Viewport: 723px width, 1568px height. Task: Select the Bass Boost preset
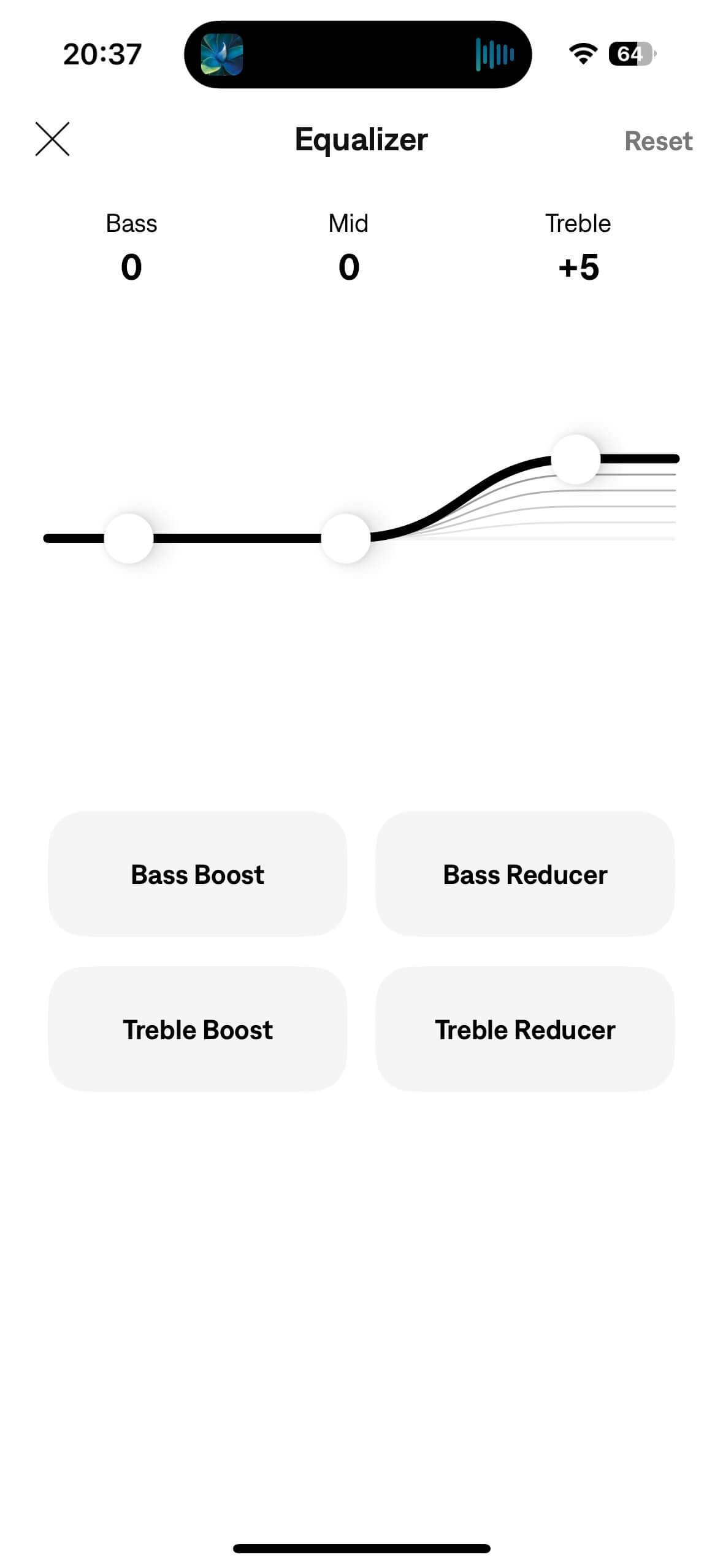click(197, 874)
